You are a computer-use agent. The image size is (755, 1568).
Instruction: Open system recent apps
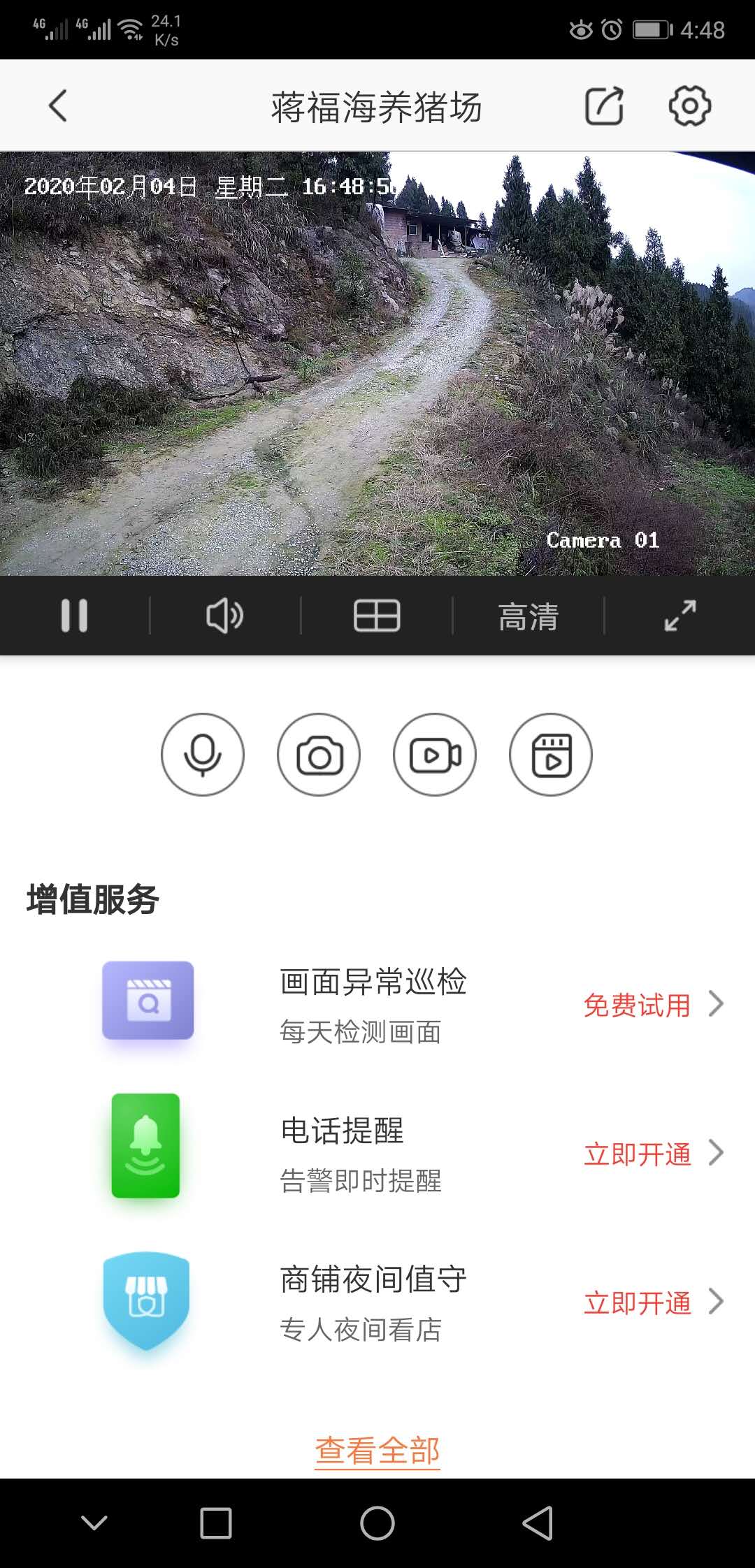coord(216,1523)
